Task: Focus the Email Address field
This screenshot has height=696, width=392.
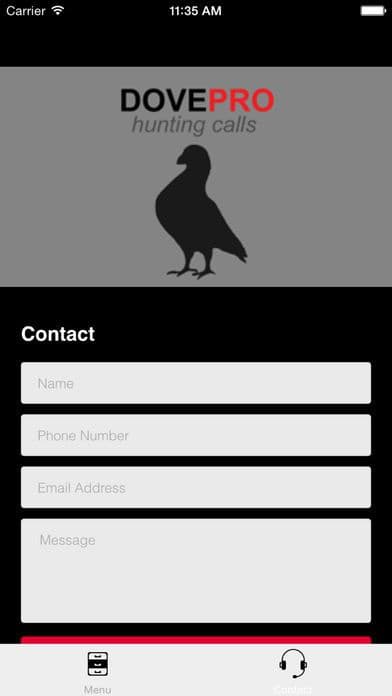Action: coord(196,487)
